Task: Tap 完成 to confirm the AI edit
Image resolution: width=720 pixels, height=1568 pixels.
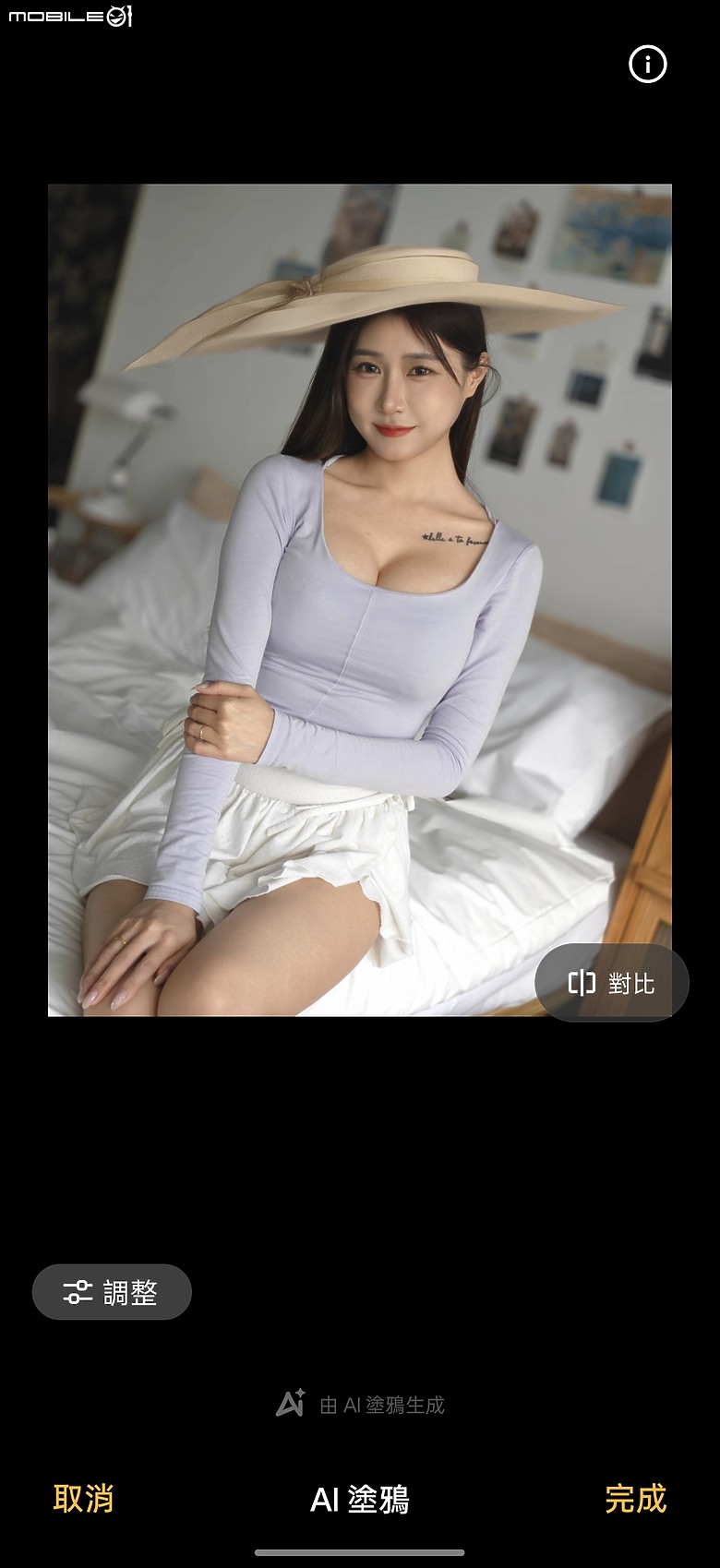Action: [x=636, y=1501]
